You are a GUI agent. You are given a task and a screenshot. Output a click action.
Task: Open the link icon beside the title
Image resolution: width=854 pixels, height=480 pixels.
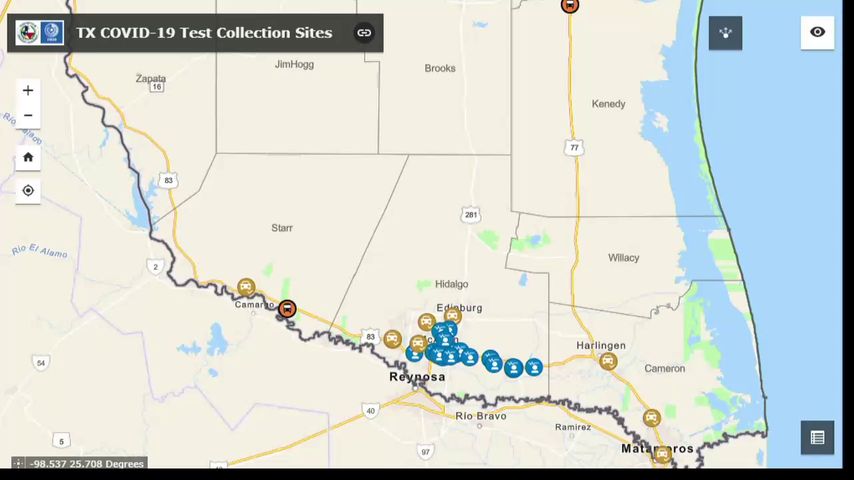364,33
